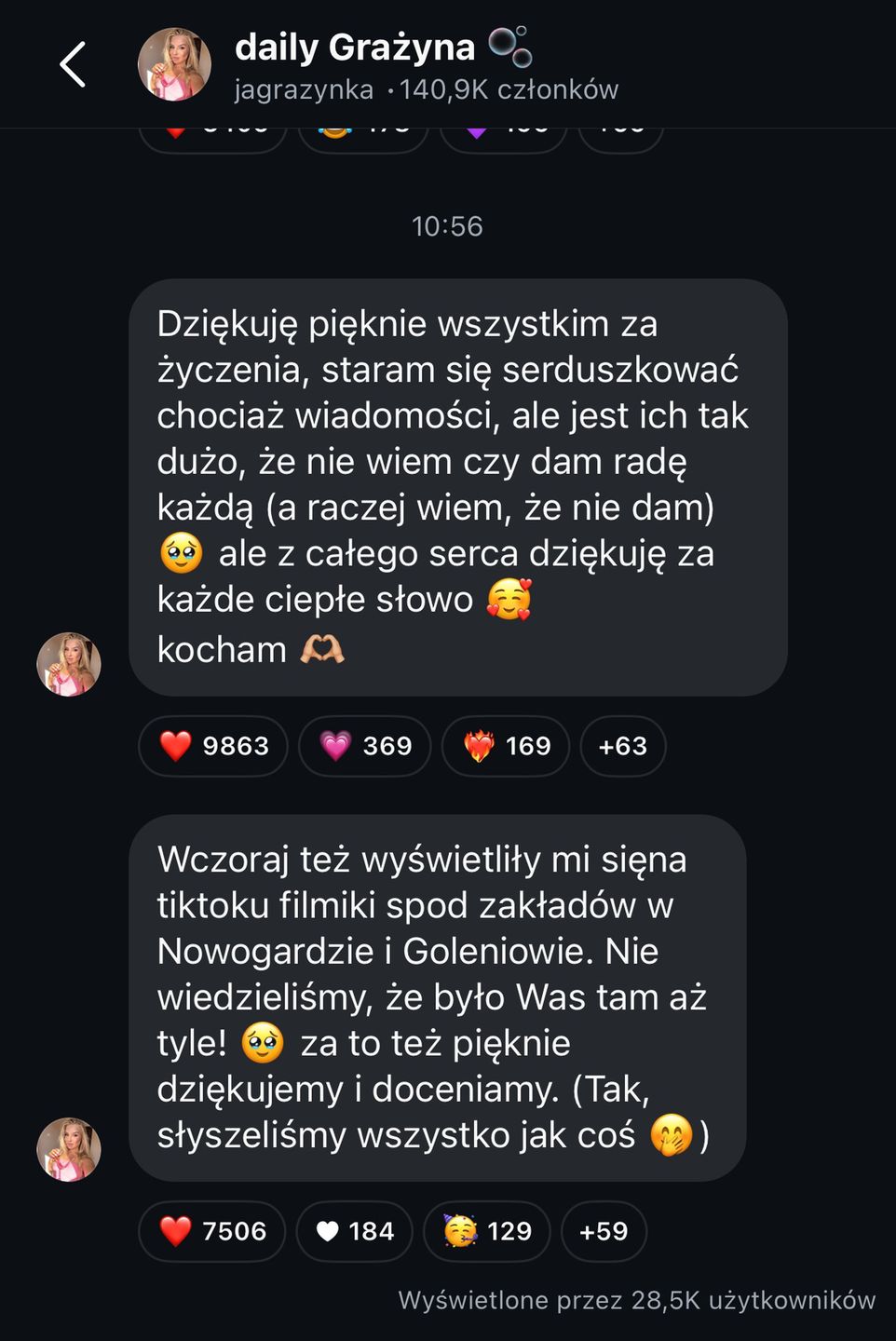The image size is (896, 1341).
Task: Tap the pink heart reaction with 369
Action: pyautogui.click(x=365, y=746)
